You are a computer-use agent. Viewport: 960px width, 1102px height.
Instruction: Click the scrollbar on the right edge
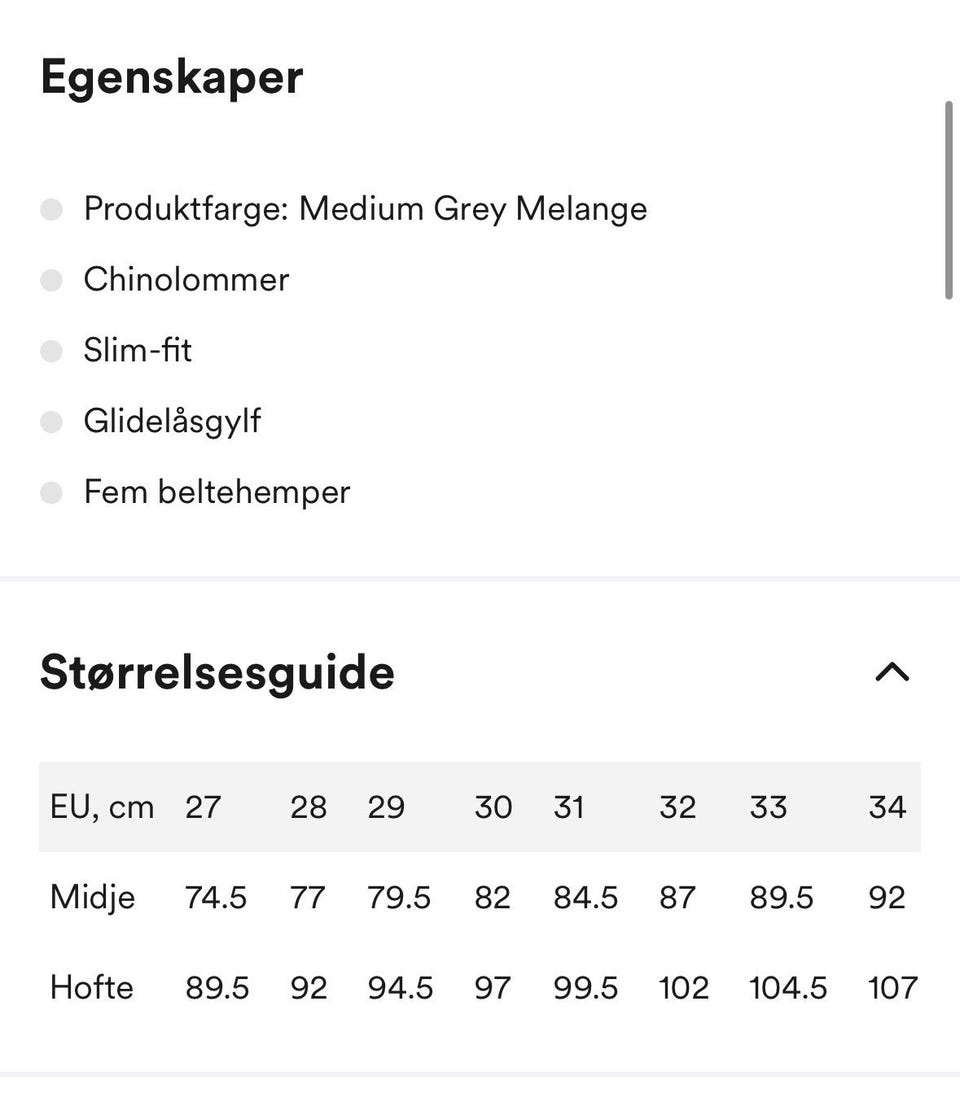[x=948, y=200]
